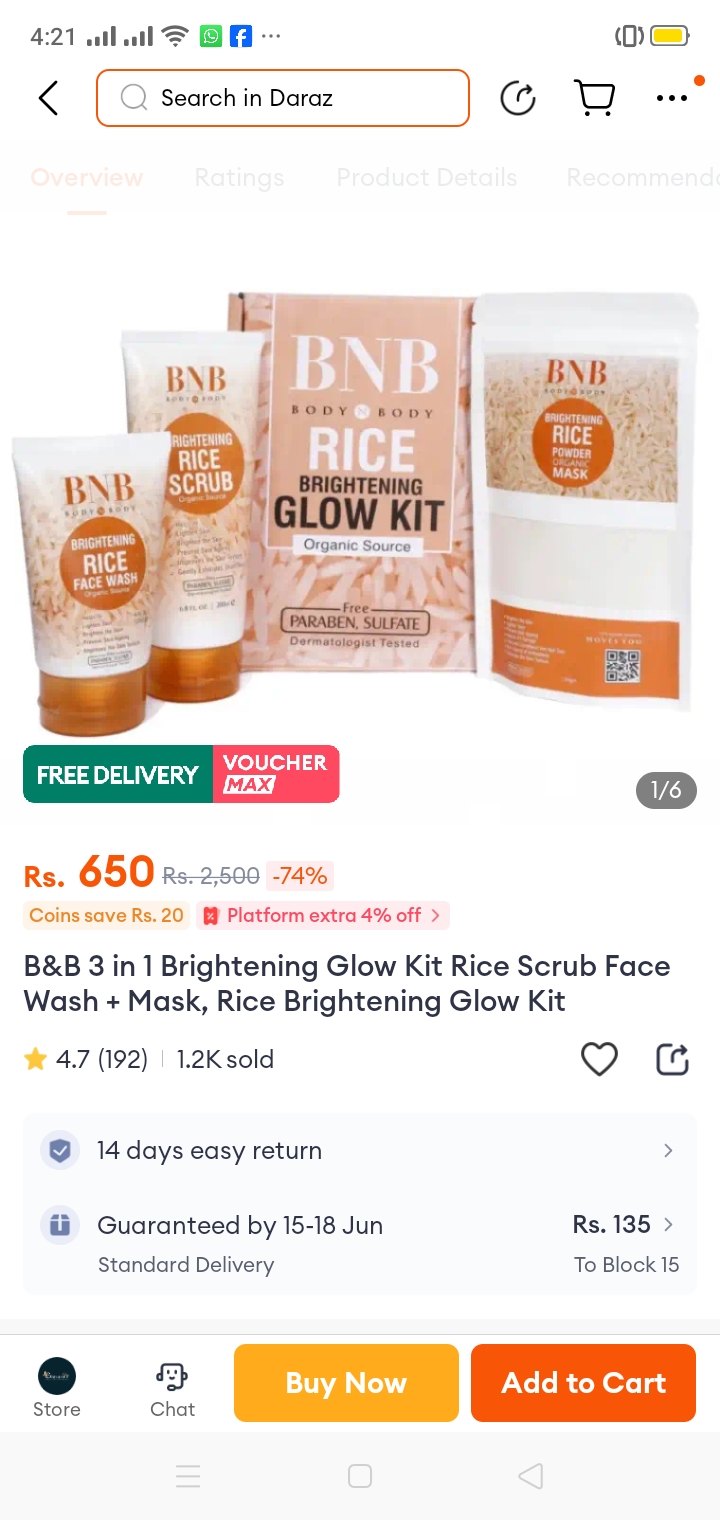Open system recent apps button
The image size is (720, 1520).
click(188, 1476)
